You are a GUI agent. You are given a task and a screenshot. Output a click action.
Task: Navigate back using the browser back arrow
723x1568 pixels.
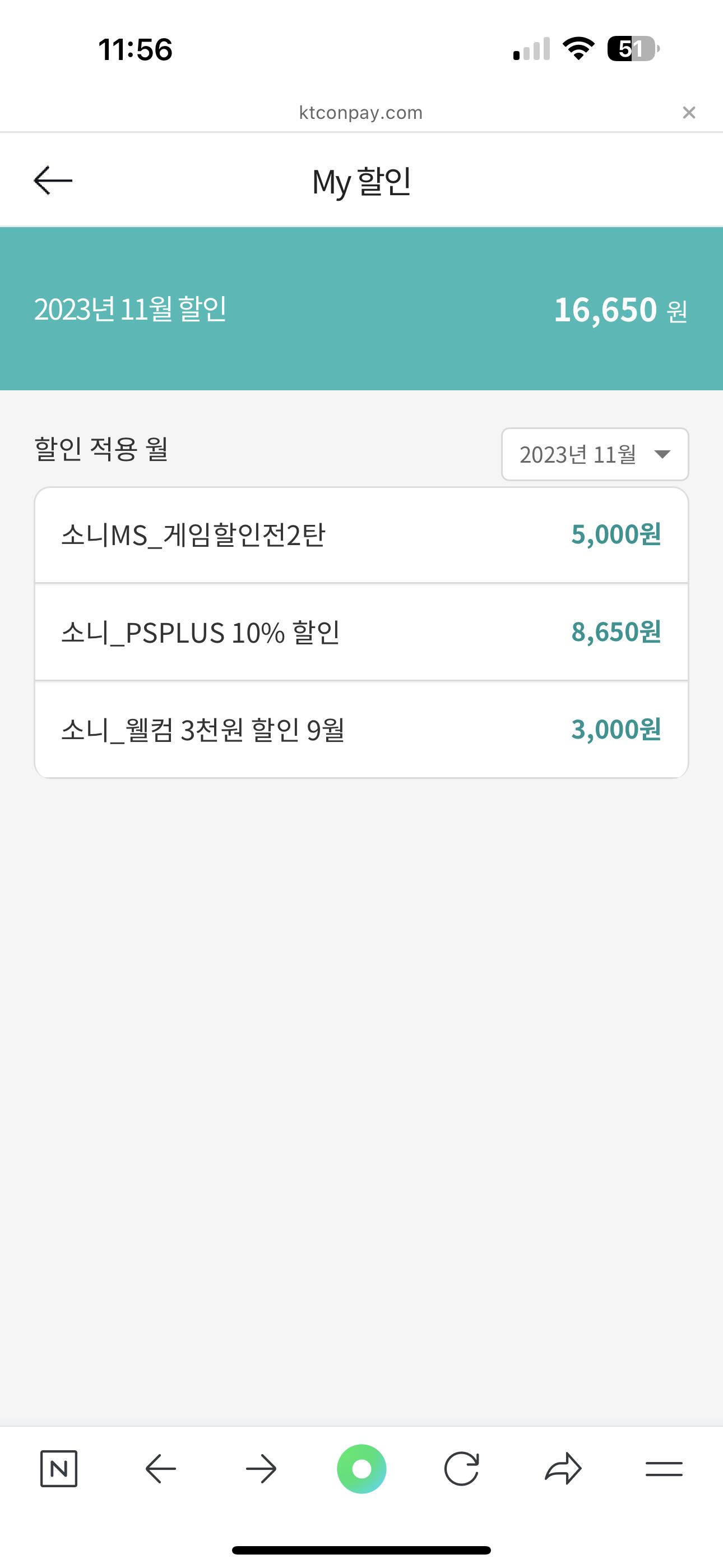click(x=161, y=1469)
